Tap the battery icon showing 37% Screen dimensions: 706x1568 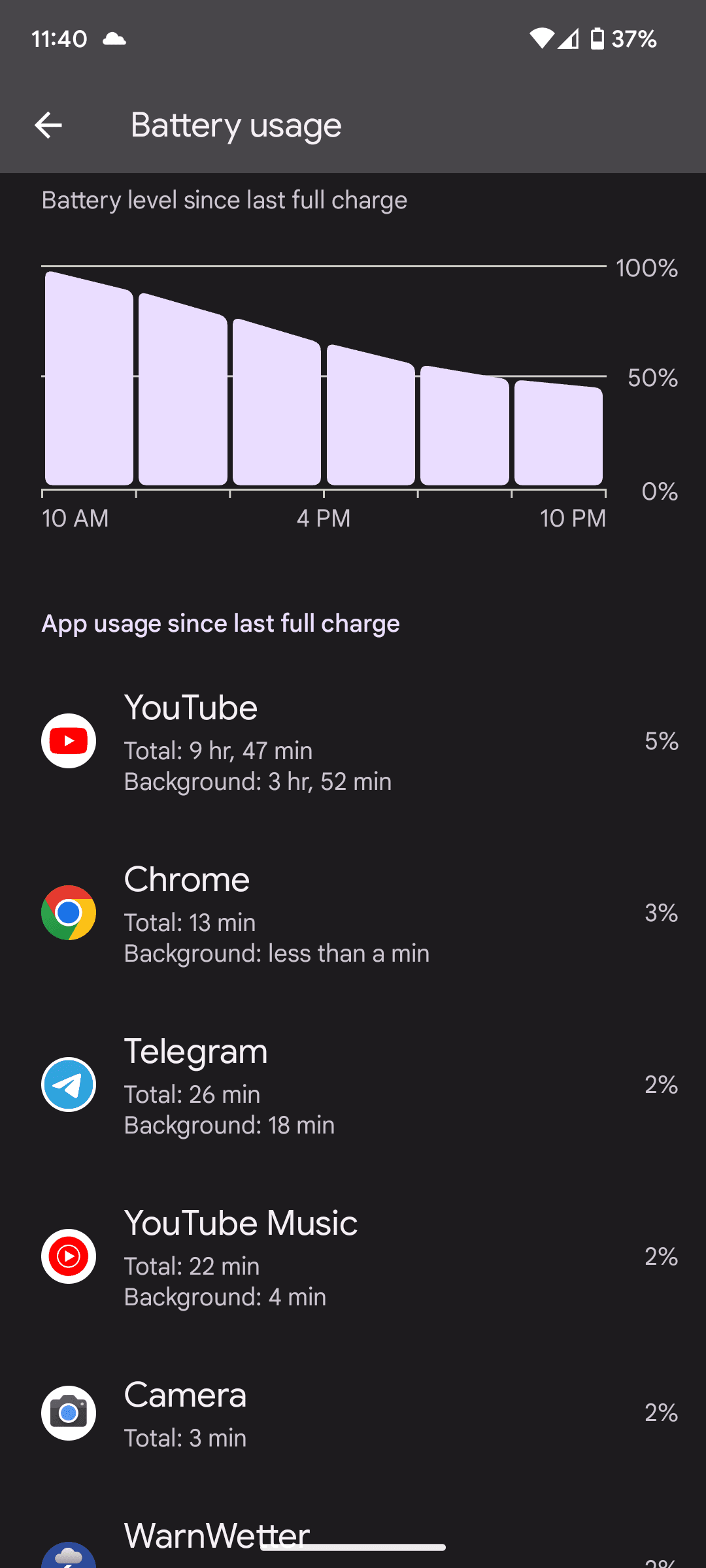pos(596,39)
